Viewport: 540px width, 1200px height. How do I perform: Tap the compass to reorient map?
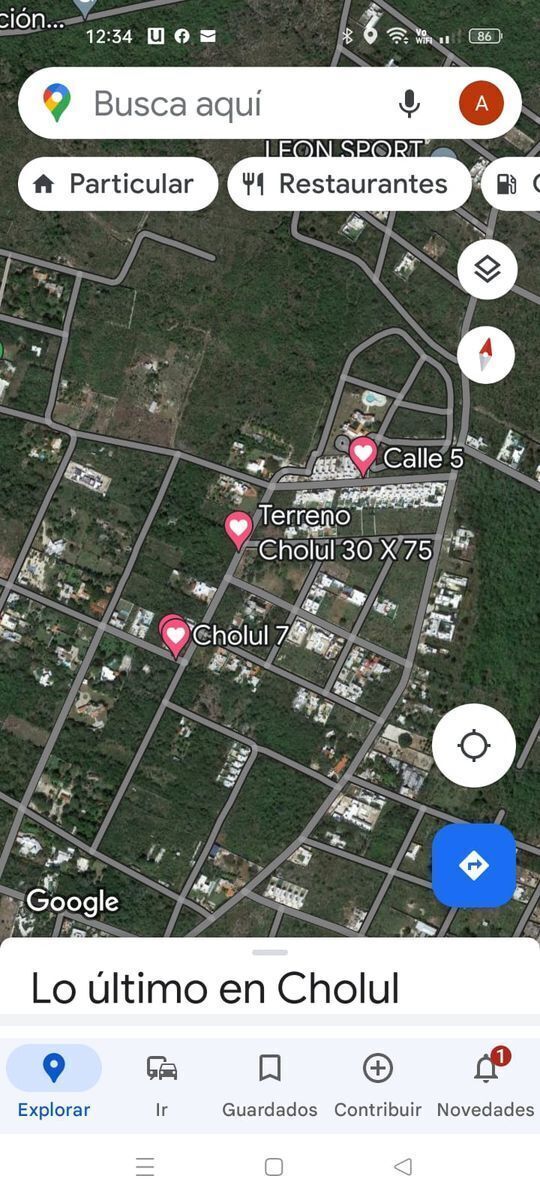tap(486, 354)
